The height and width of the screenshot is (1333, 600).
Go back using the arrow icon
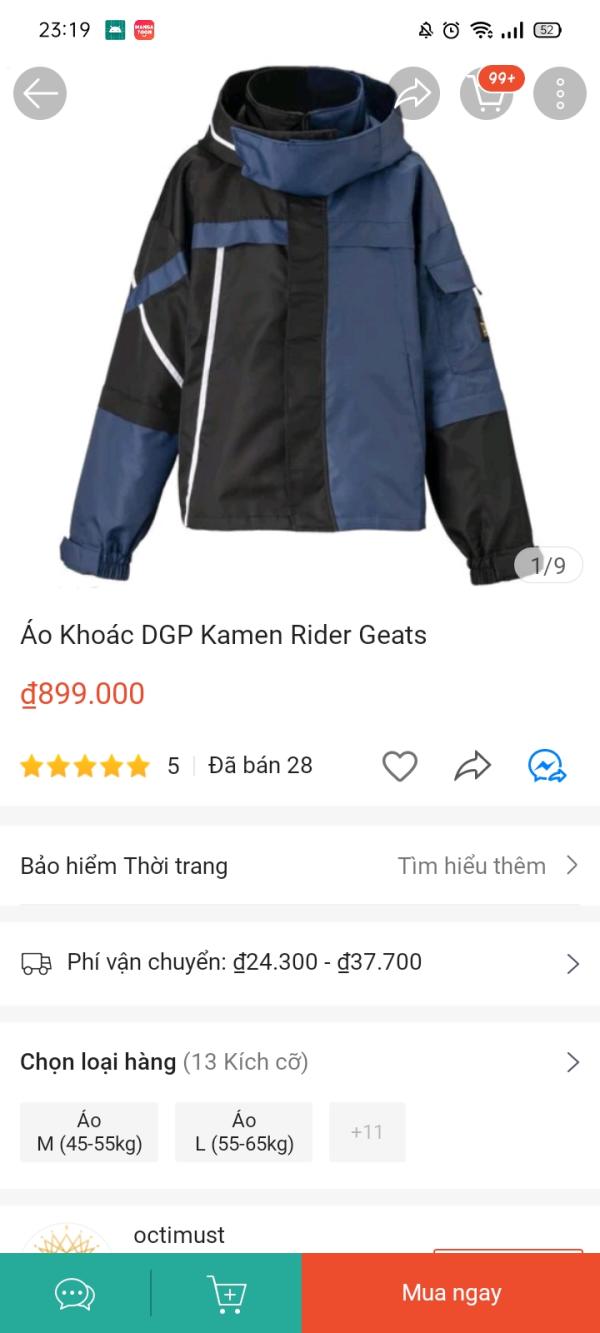click(40, 94)
